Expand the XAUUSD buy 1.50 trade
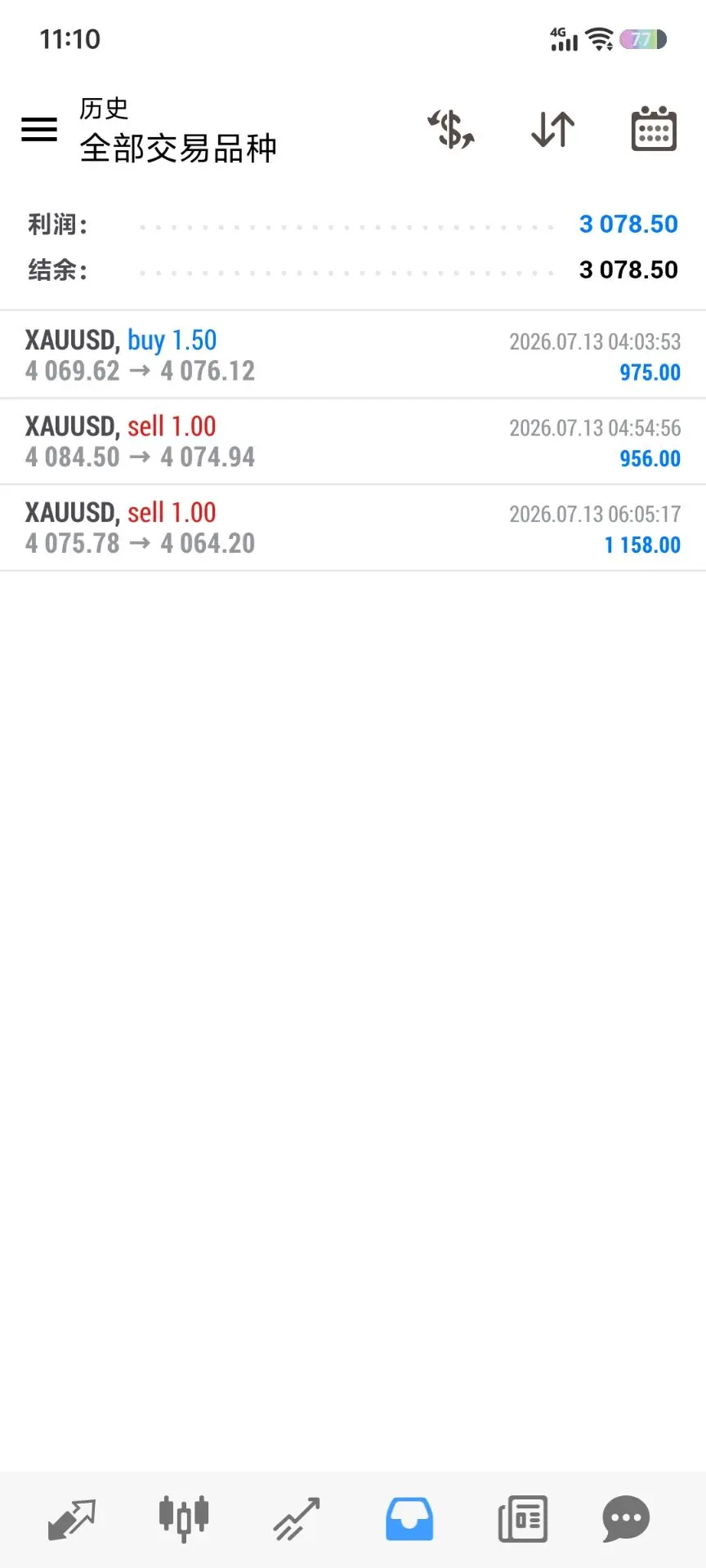This screenshot has width=706, height=1568. tap(353, 355)
